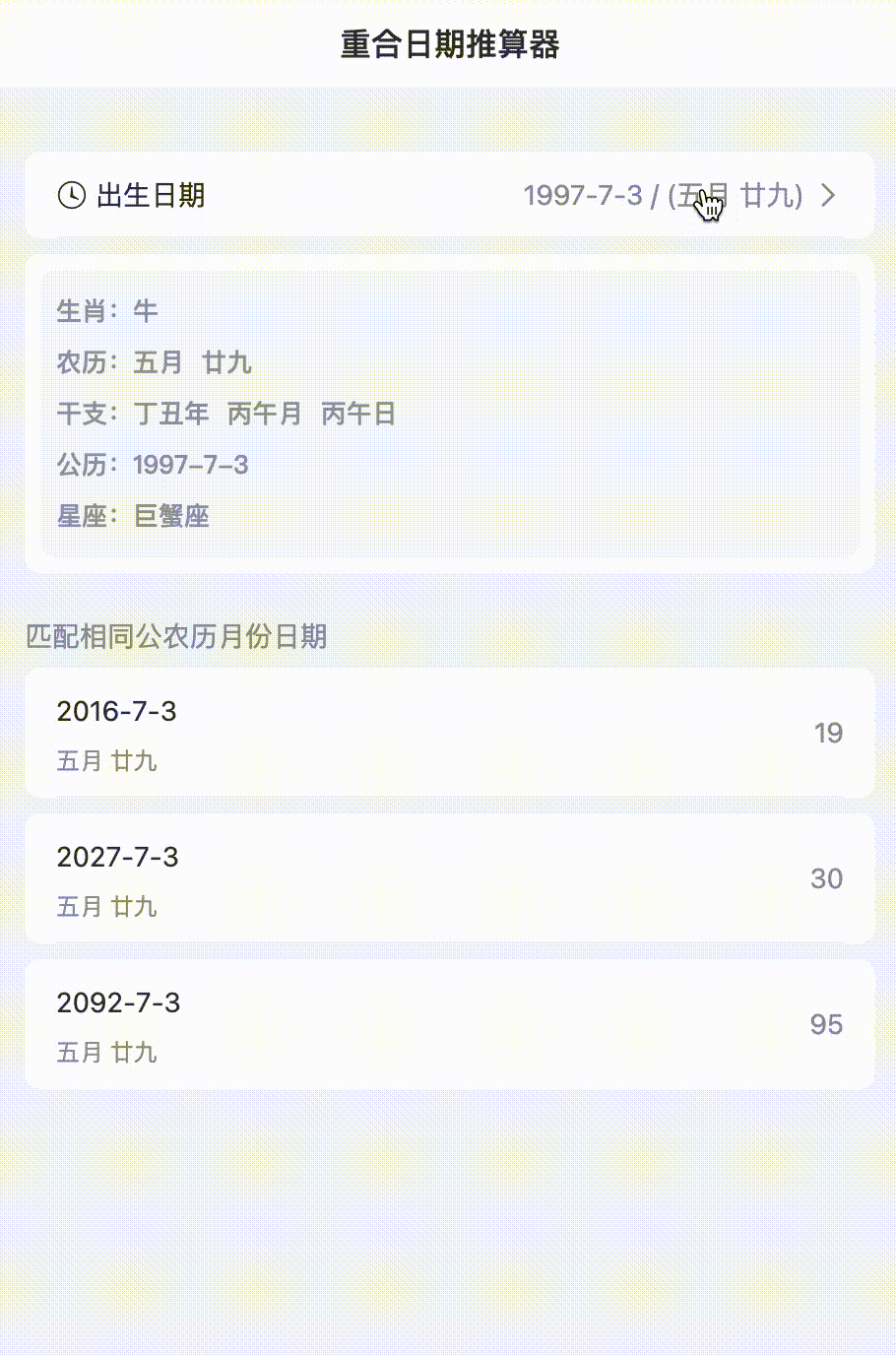
Task: Open the 2027-7-3 matched date card
Action: click(x=448, y=879)
